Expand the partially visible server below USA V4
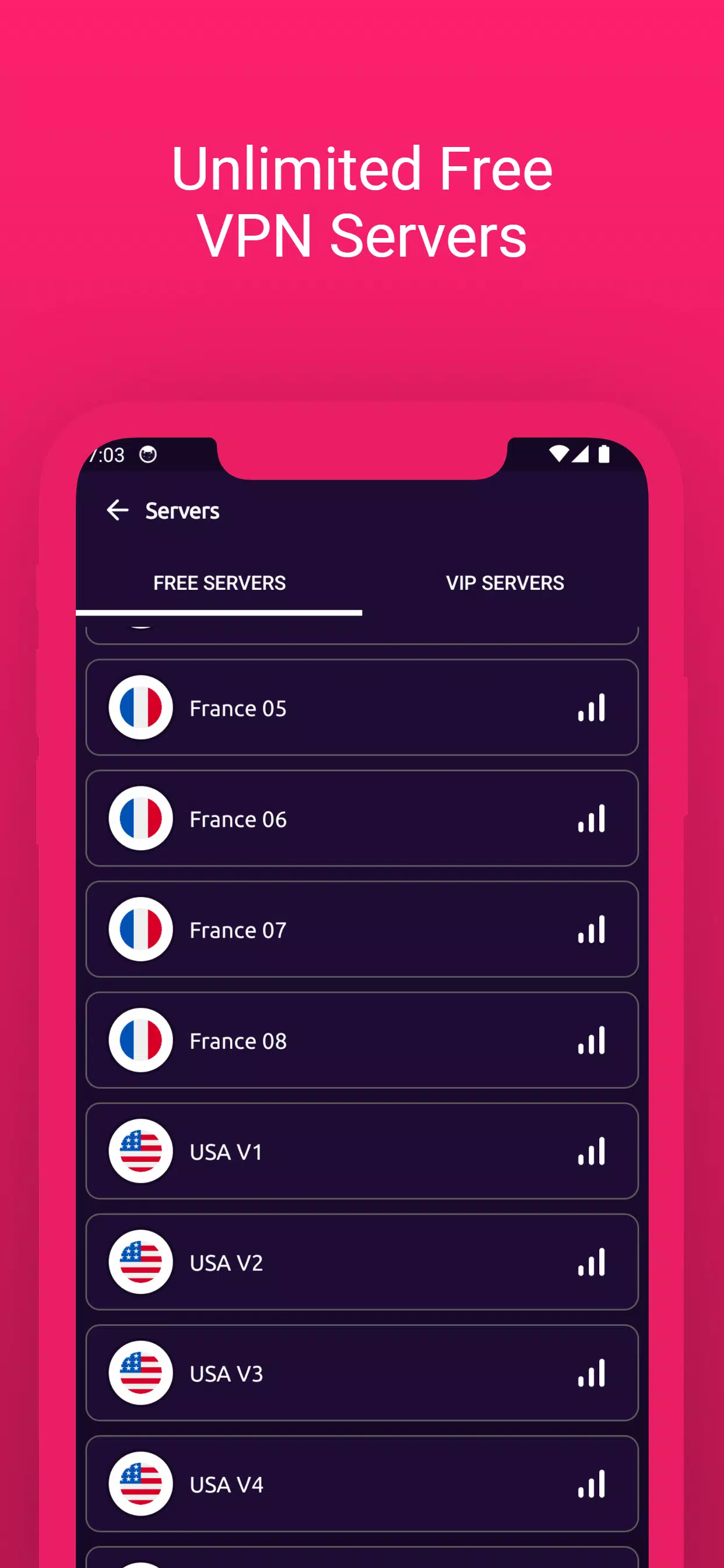 (362, 1558)
